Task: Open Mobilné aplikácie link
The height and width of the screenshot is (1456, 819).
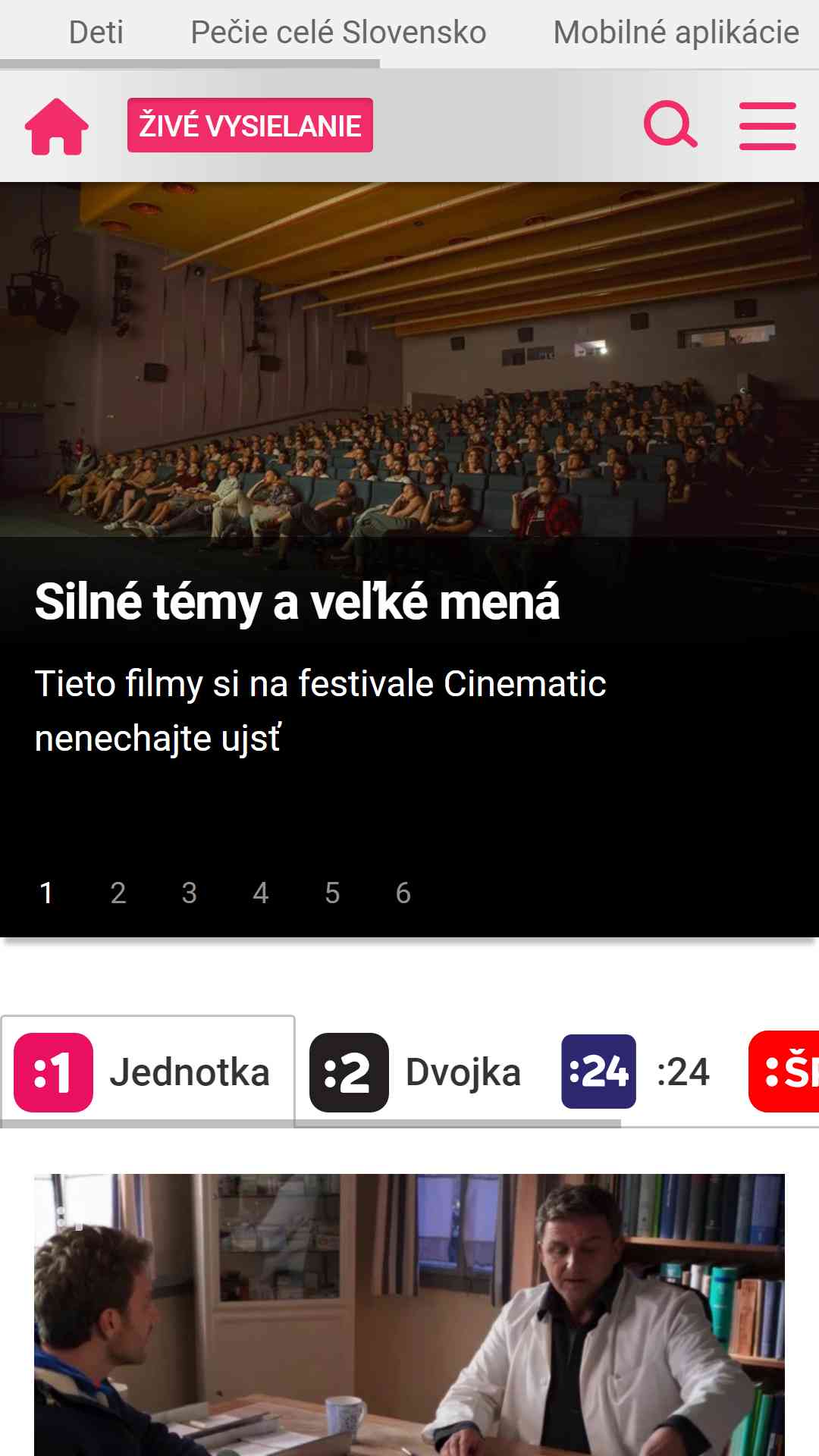Action: point(676,33)
